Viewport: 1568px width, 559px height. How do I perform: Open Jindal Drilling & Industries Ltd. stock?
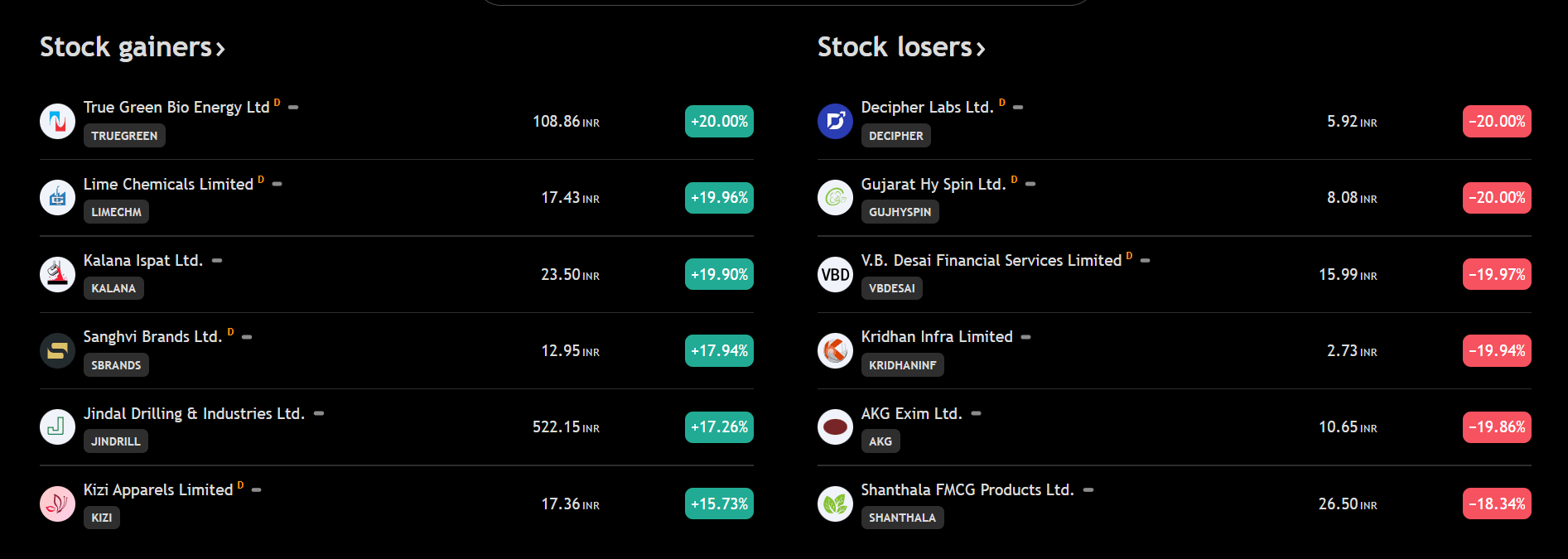194,414
